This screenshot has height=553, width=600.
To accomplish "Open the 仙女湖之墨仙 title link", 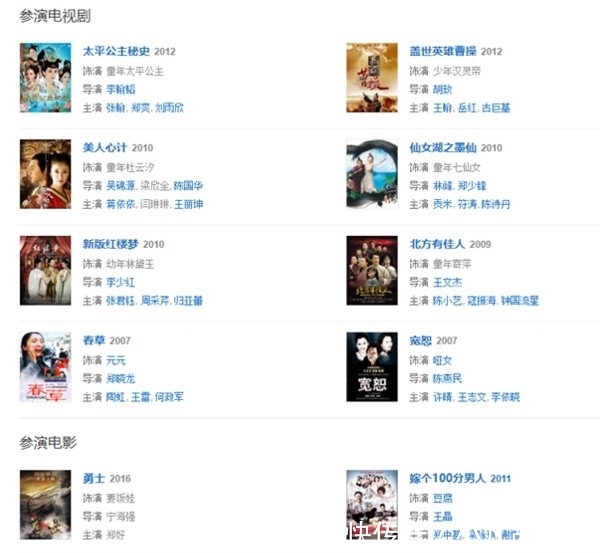I will [x=443, y=147].
